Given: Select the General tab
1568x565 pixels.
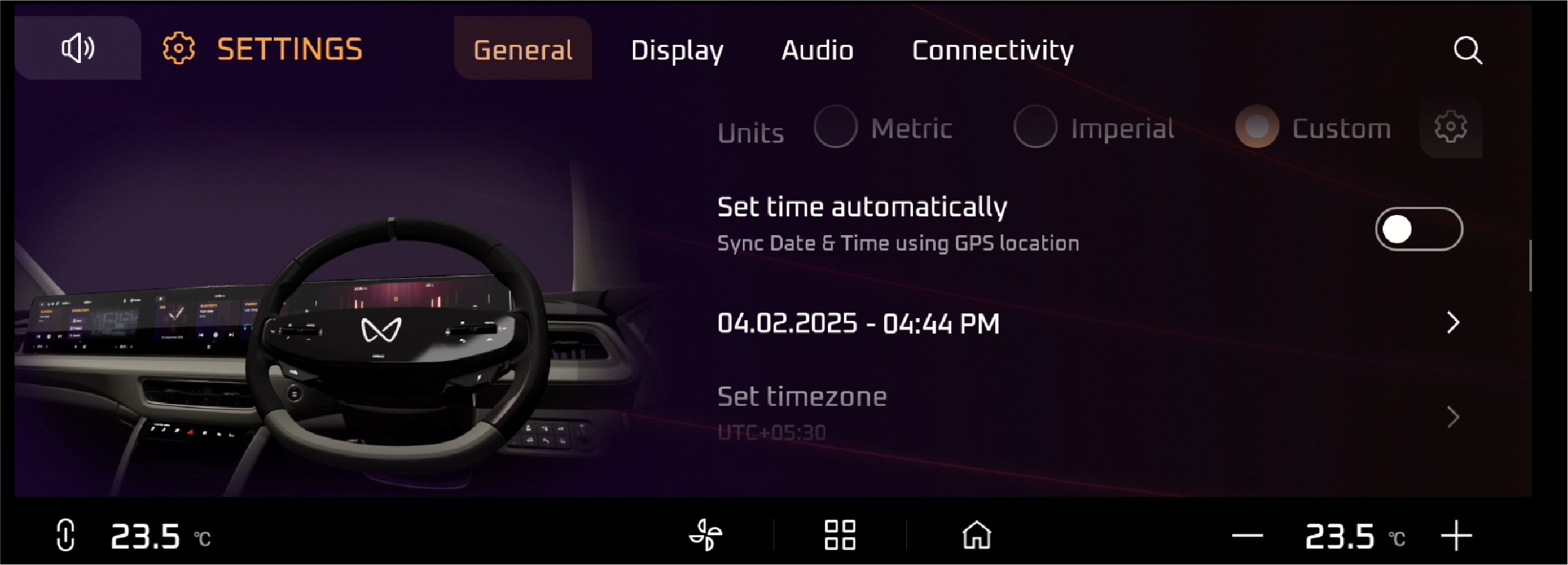Looking at the screenshot, I should 522,50.
